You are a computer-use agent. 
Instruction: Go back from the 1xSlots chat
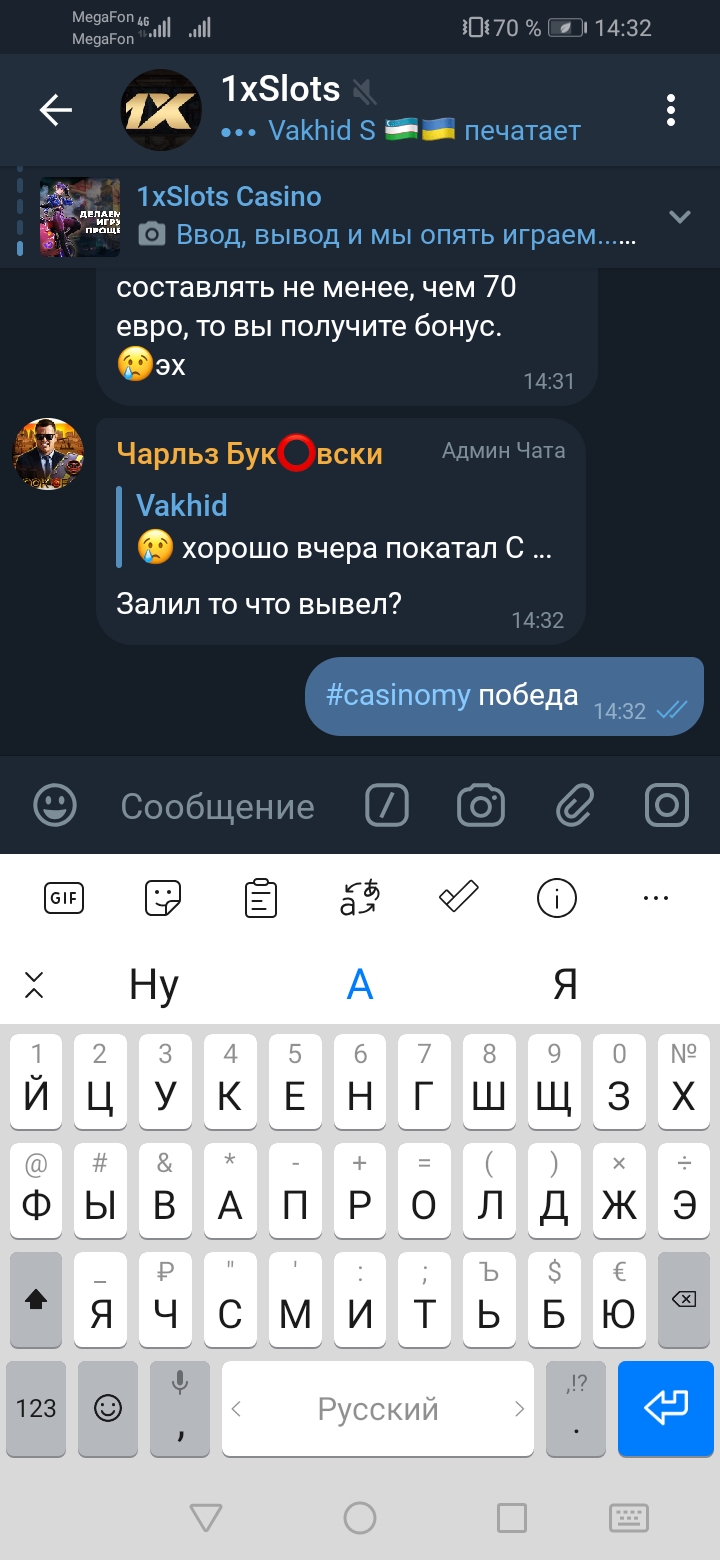click(56, 110)
